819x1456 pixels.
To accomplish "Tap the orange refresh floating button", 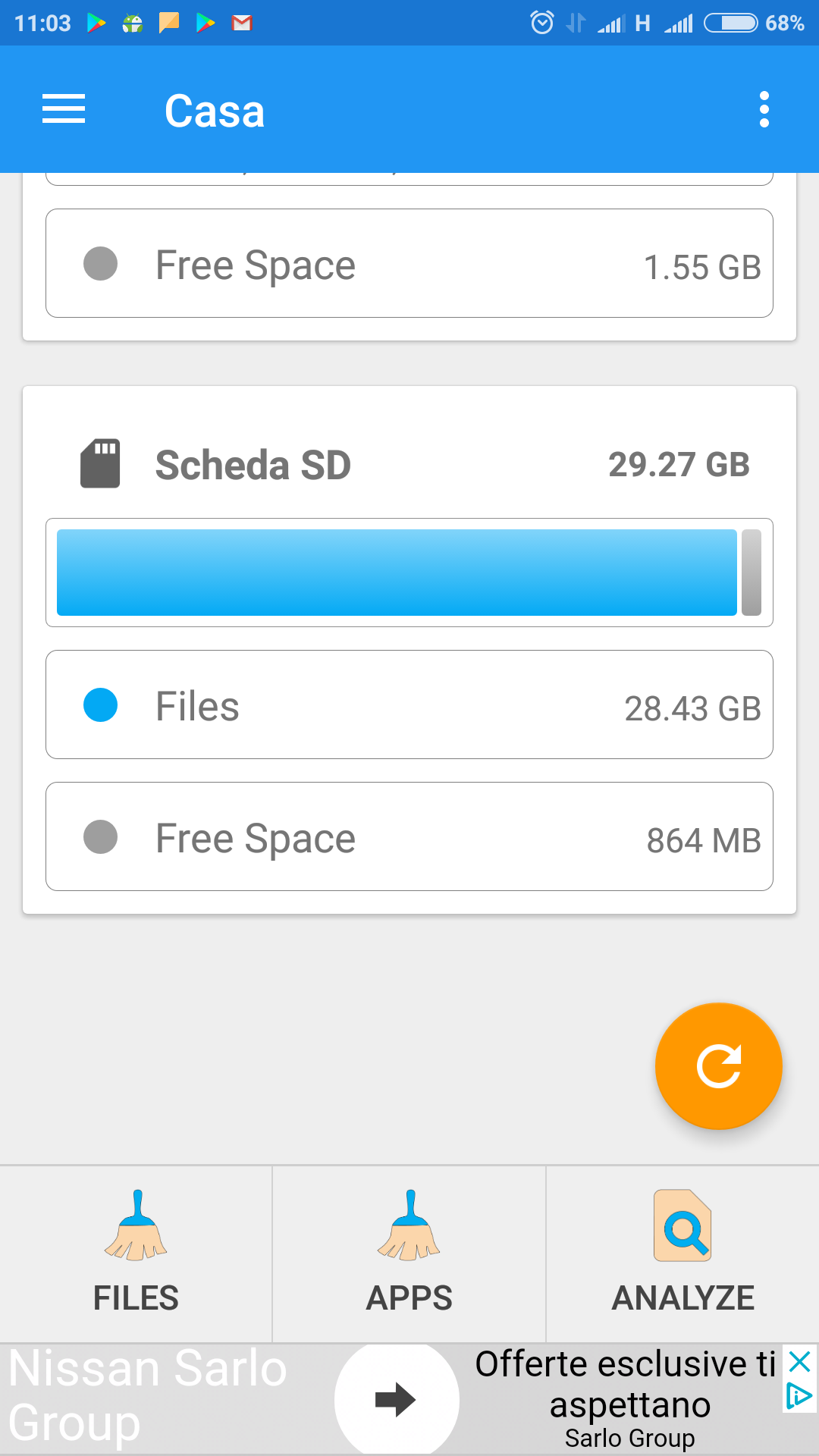I will coord(718,1066).
